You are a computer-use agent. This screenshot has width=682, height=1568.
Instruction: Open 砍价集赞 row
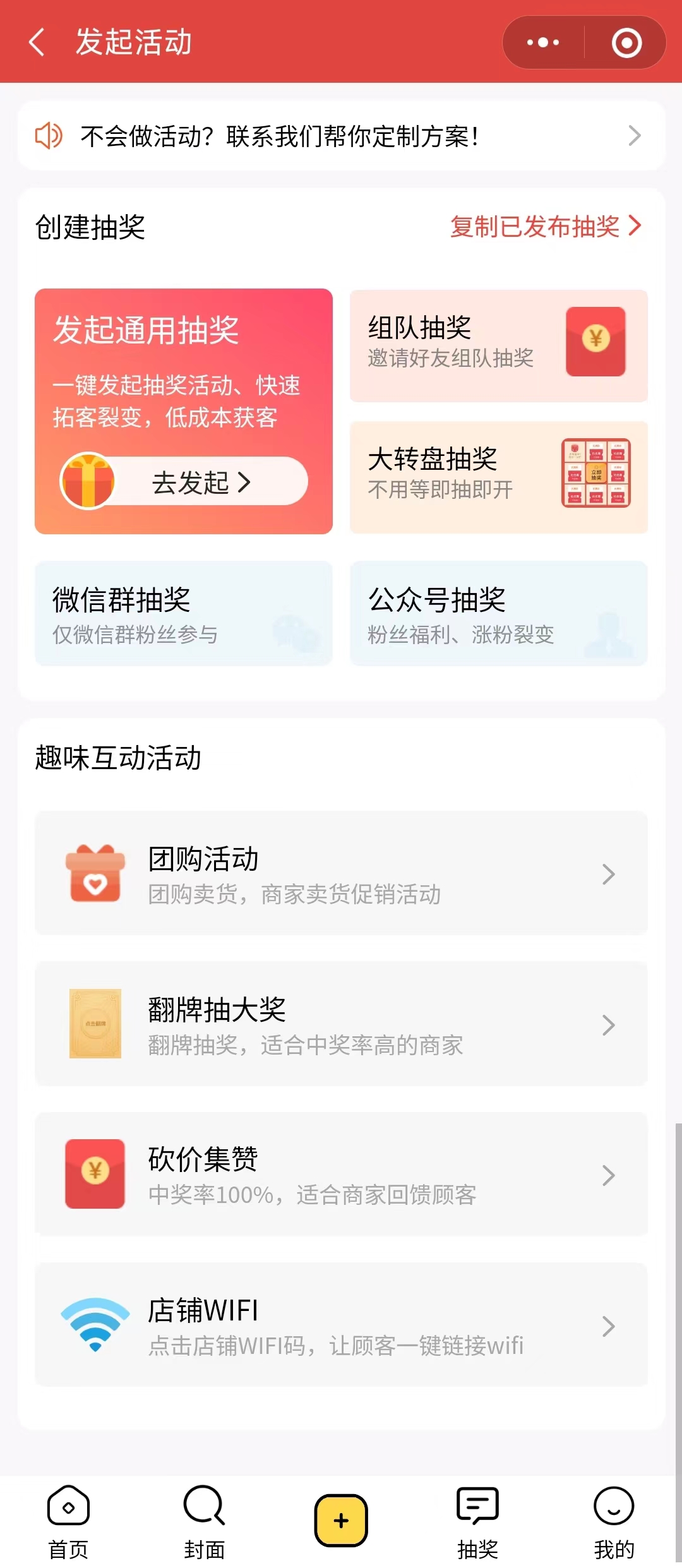click(x=341, y=1174)
